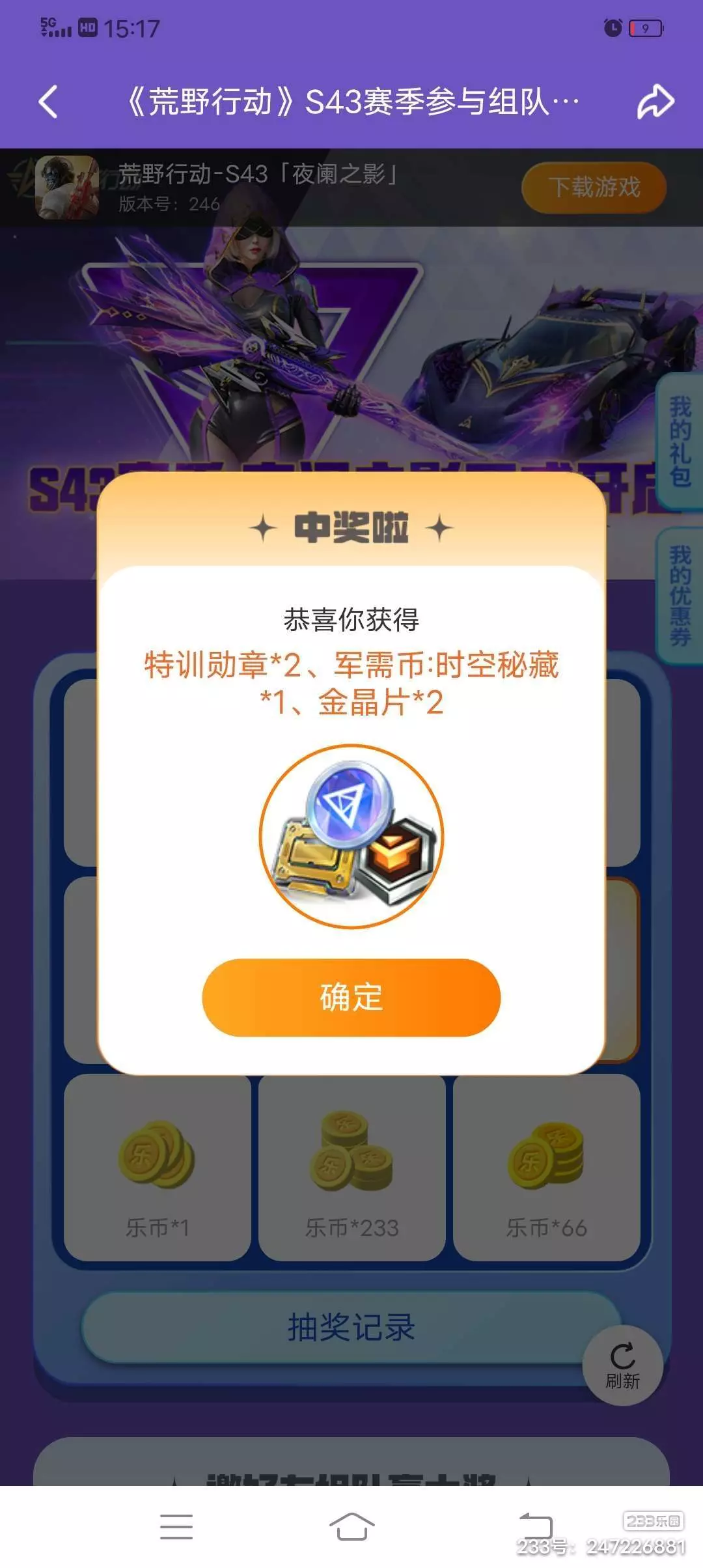This screenshot has width=703, height=1568.
Task: Refresh the page with 刷新 button
Action: [622, 1365]
